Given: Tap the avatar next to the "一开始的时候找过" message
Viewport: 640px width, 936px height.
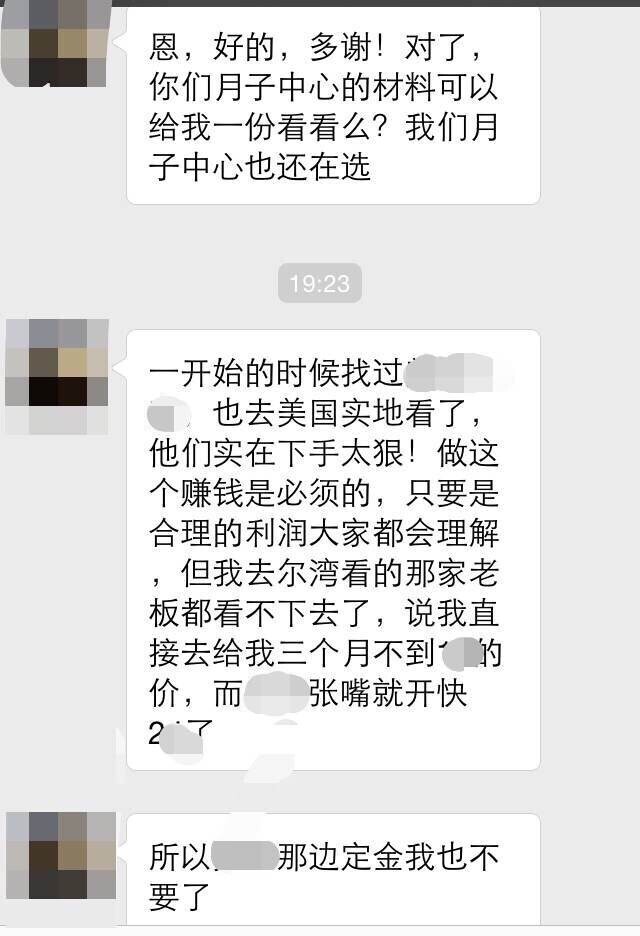Looking at the screenshot, I should coord(56,375).
